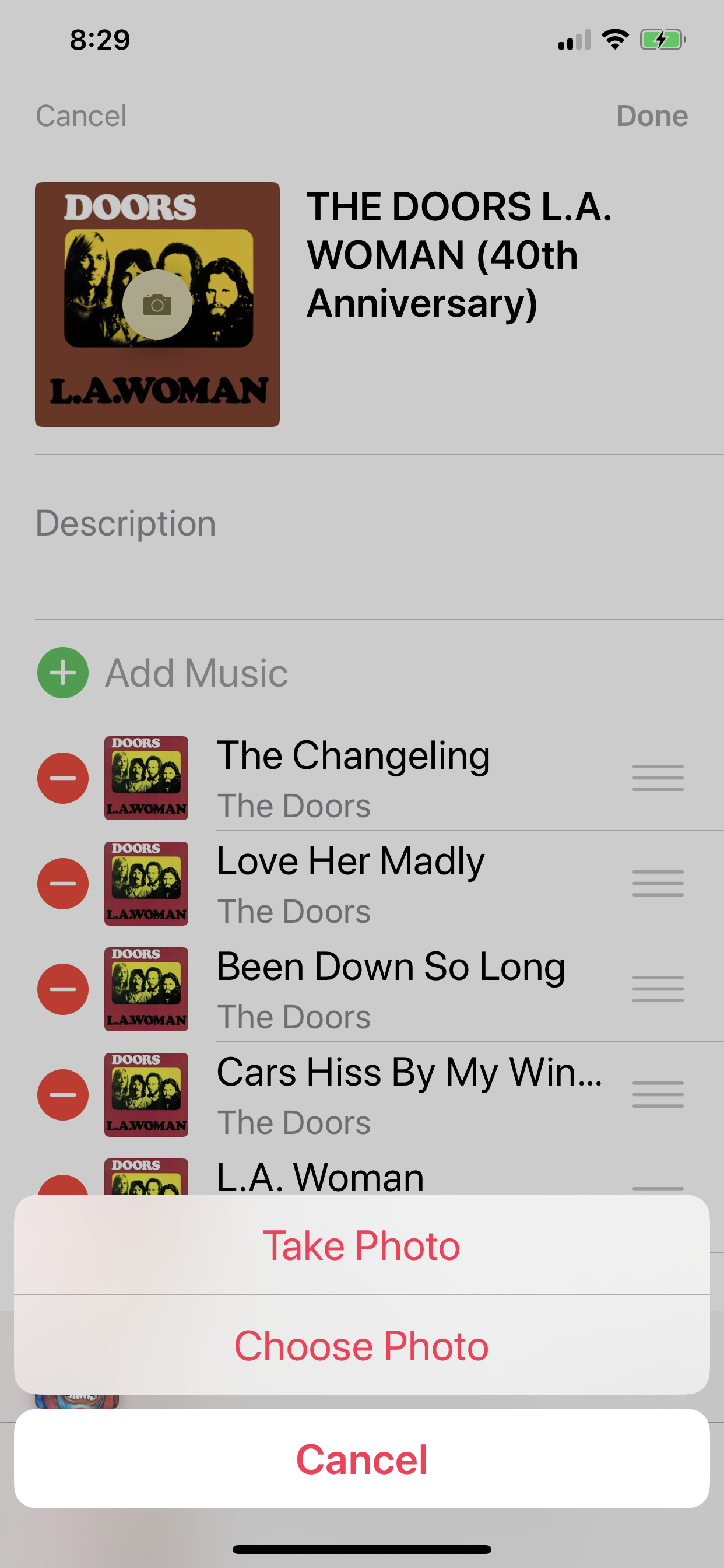
Task: Pick Choose Photo from the sheet
Action: pos(361,1345)
